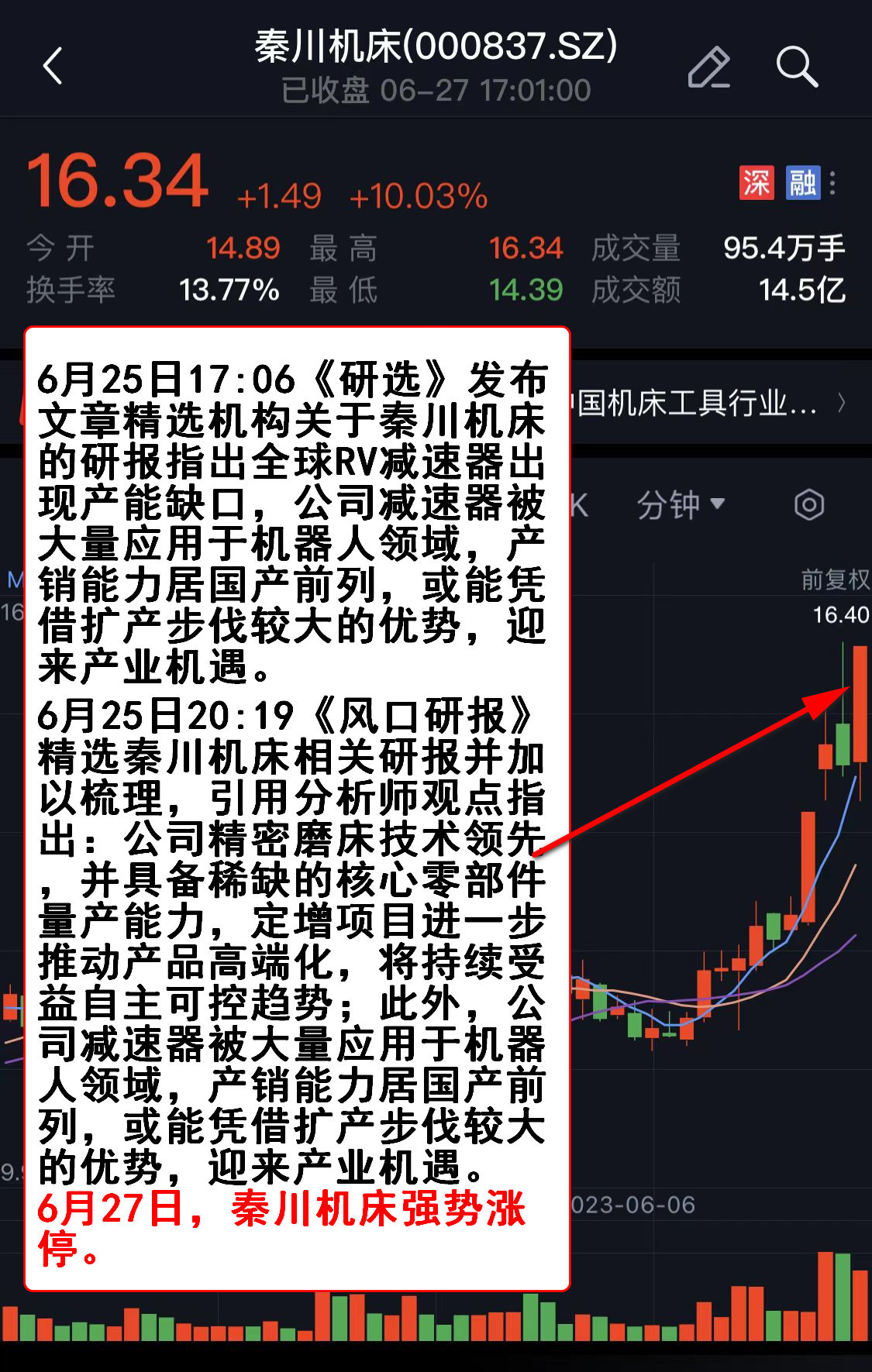The height and width of the screenshot is (1372, 872).
Task: Open the chart settings hexagon icon
Action: pyautogui.click(x=808, y=505)
